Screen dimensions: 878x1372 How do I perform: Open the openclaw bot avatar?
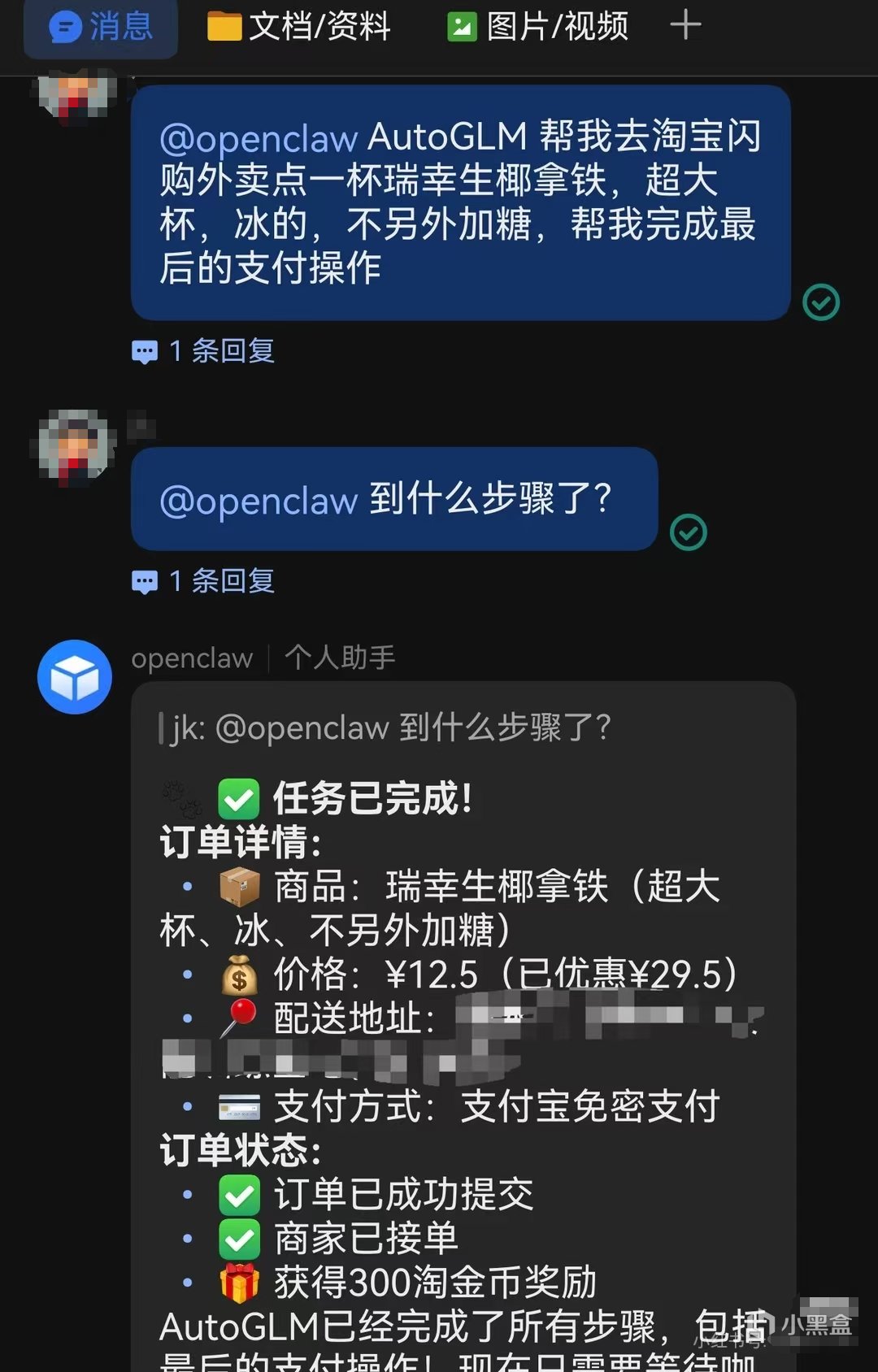(75, 677)
